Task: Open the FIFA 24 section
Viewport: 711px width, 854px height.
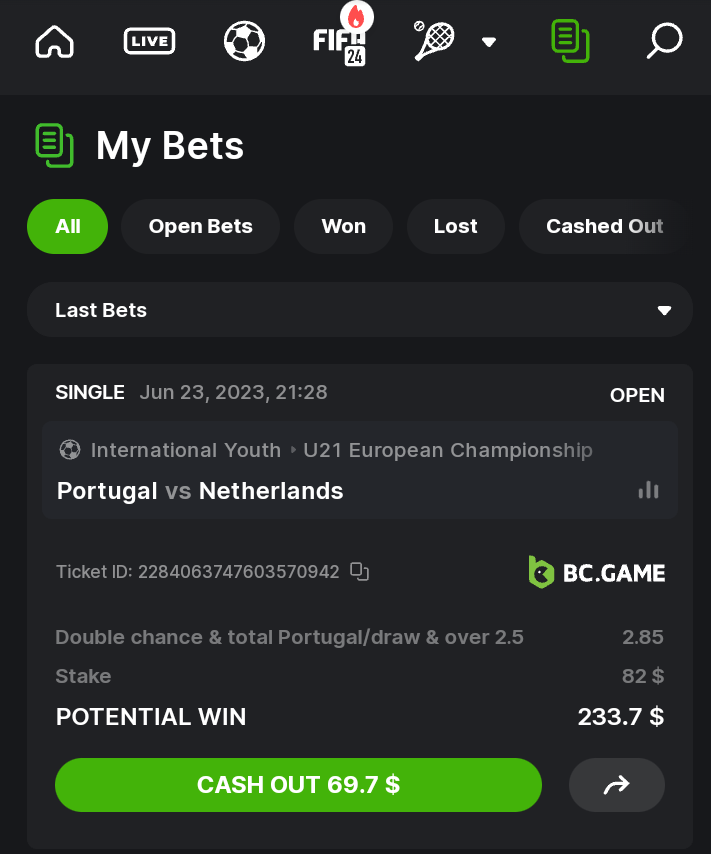Action: 340,42
